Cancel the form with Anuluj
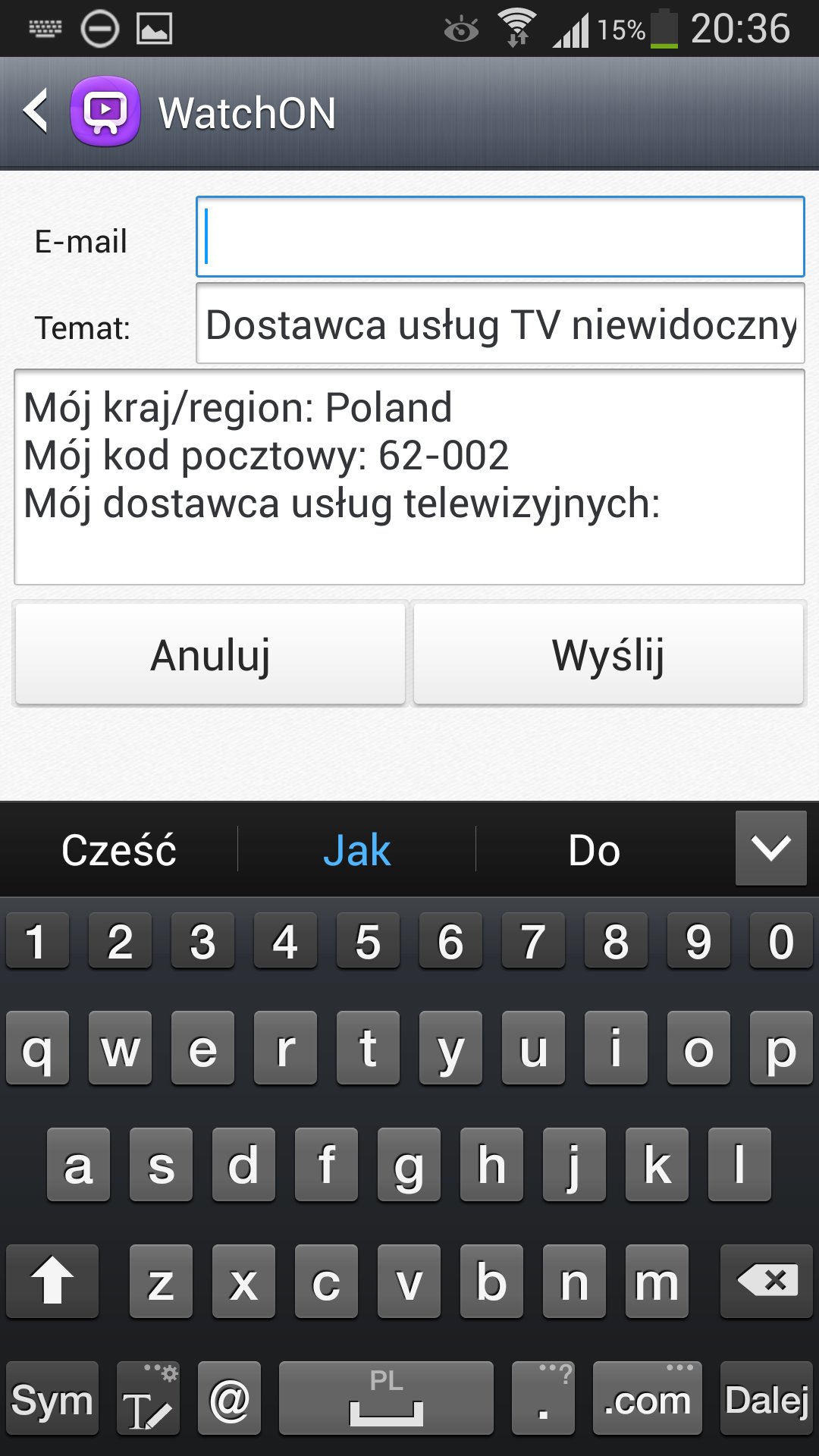The height and width of the screenshot is (1456, 819). pos(210,654)
